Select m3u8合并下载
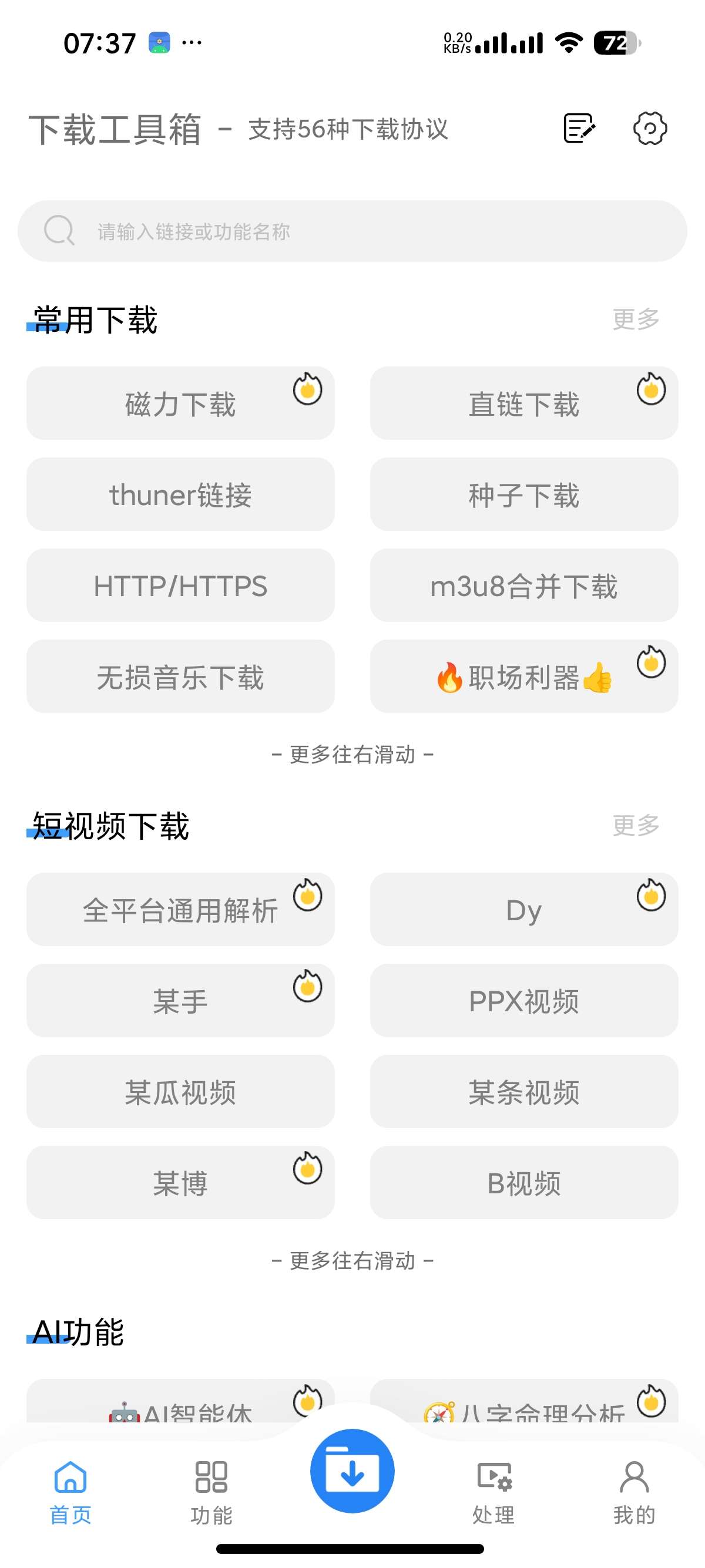Viewport: 705px width, 1568px height. point(523,586)
